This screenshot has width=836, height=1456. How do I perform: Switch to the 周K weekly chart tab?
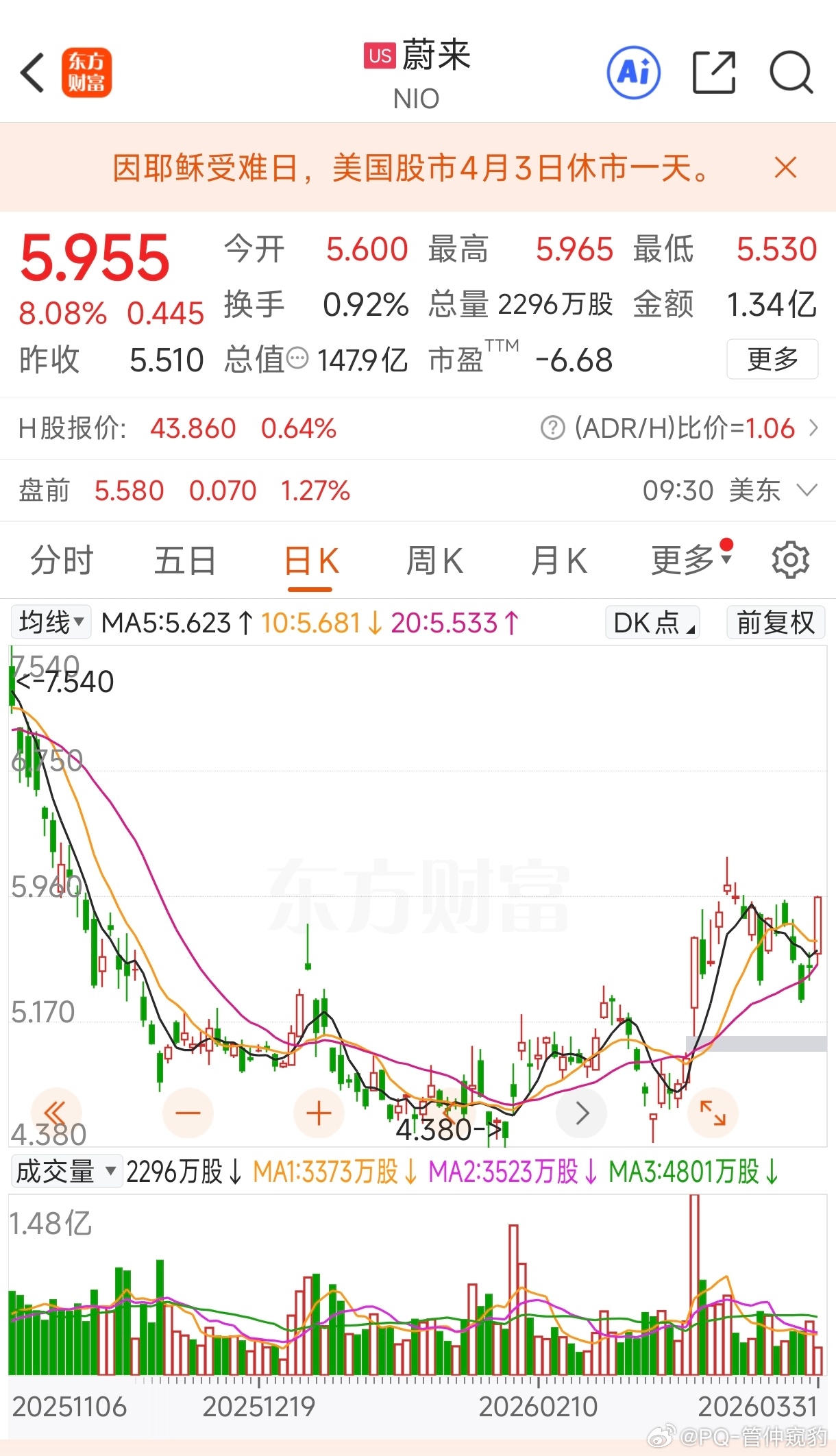434,560
